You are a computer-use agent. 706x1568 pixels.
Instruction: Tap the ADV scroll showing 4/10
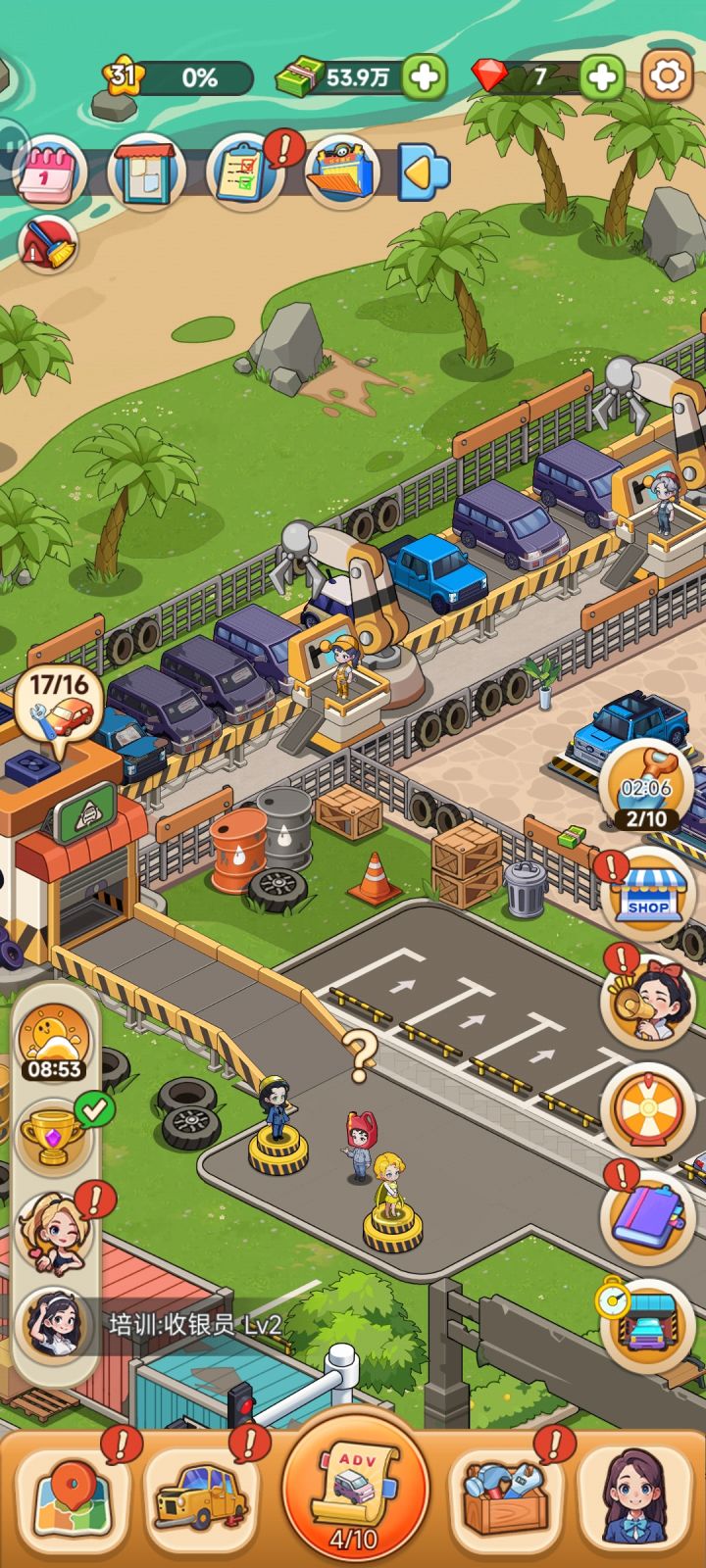[x=358, y=1490]
